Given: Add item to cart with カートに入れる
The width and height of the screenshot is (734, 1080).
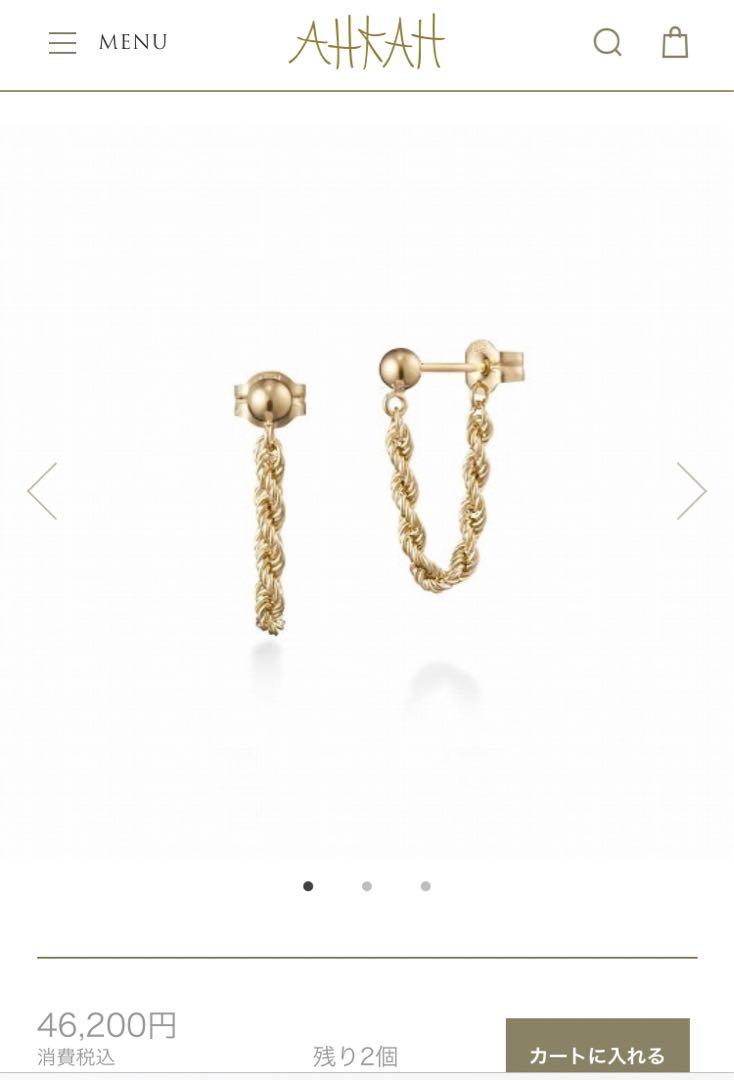Looking at the screenshot, I should (x=597, y=1054).
